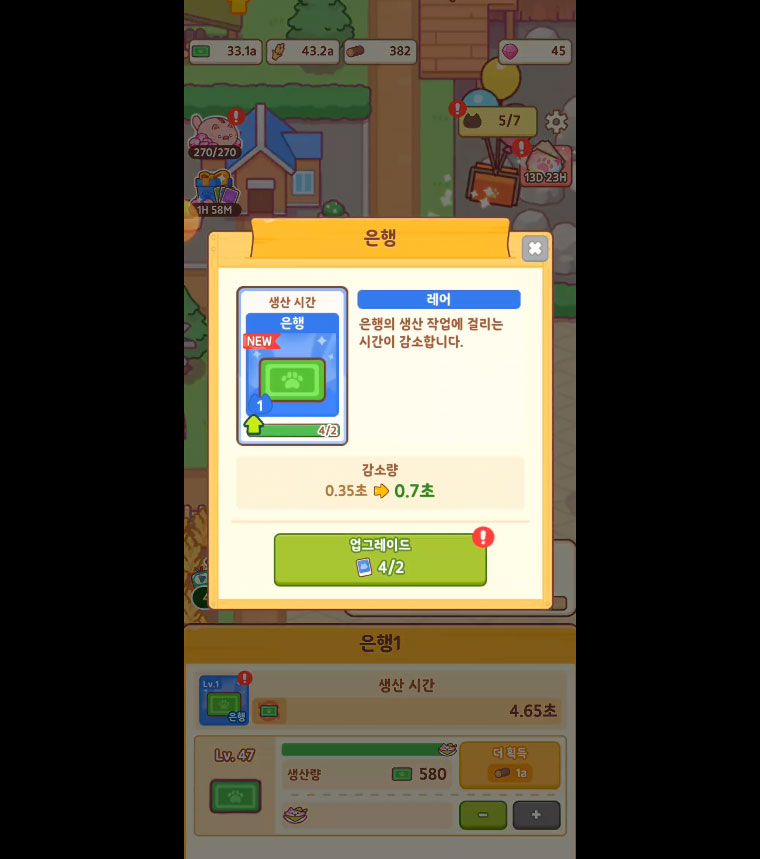Tap the green 업그레이드 4/2 button
This screenshot has height=859, width=760.
(x=380, y=559)
